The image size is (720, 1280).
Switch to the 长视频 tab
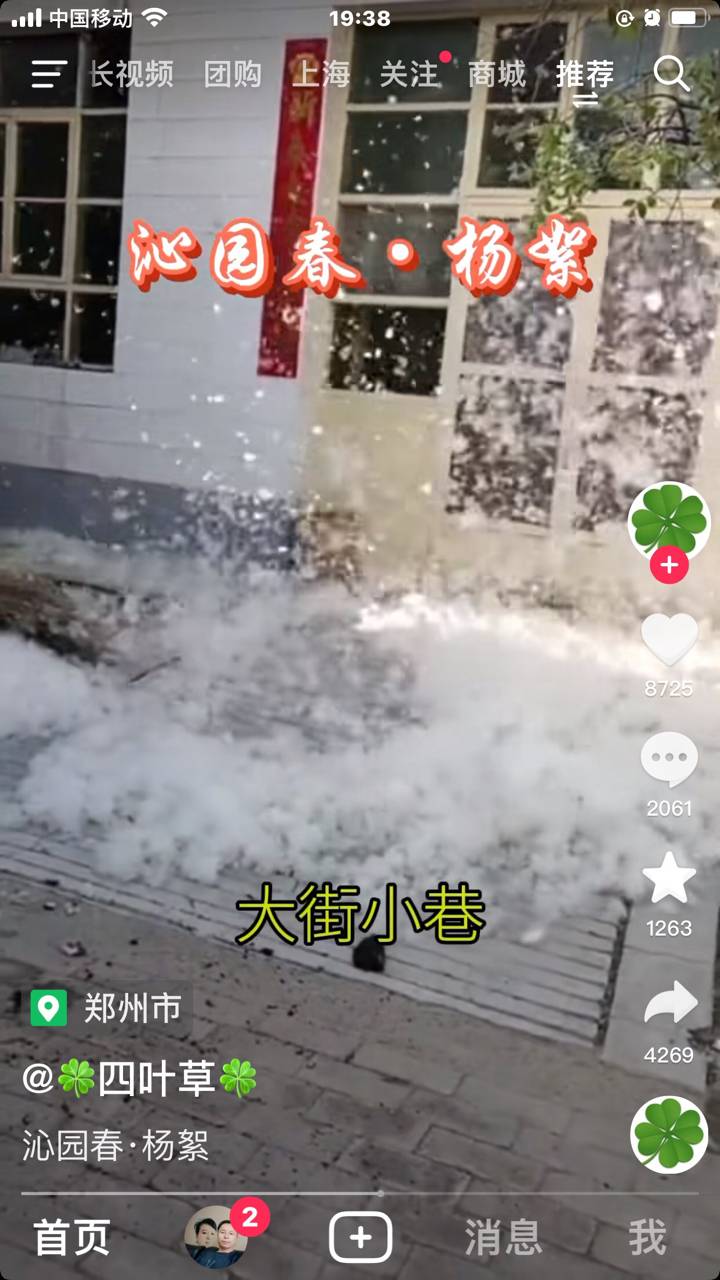(131, 74)
